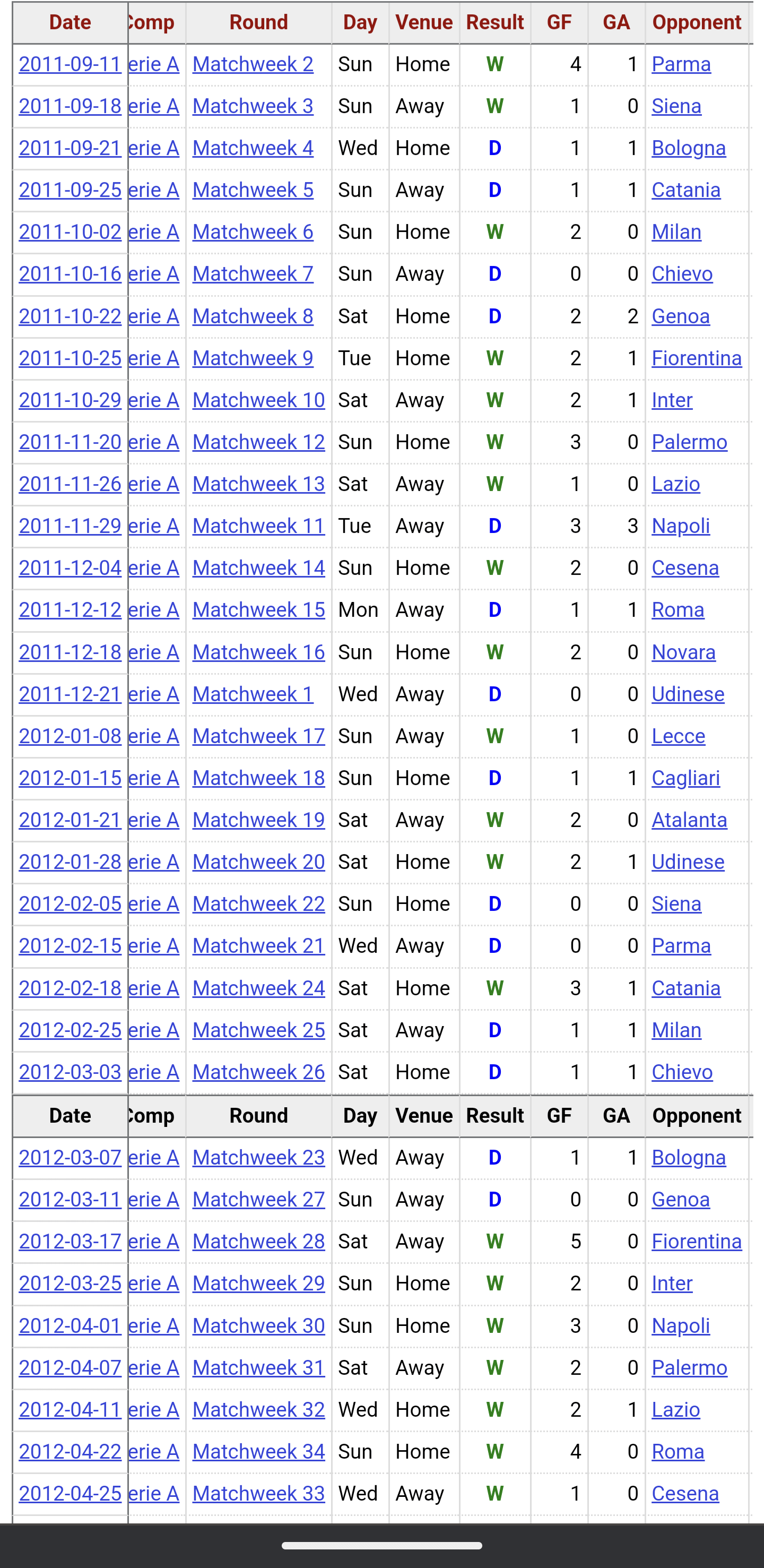Image resolution: width=764 pixels, height=1568 pixels.
Task: Select the Matchweek 10 link
Action: [258, 400]
